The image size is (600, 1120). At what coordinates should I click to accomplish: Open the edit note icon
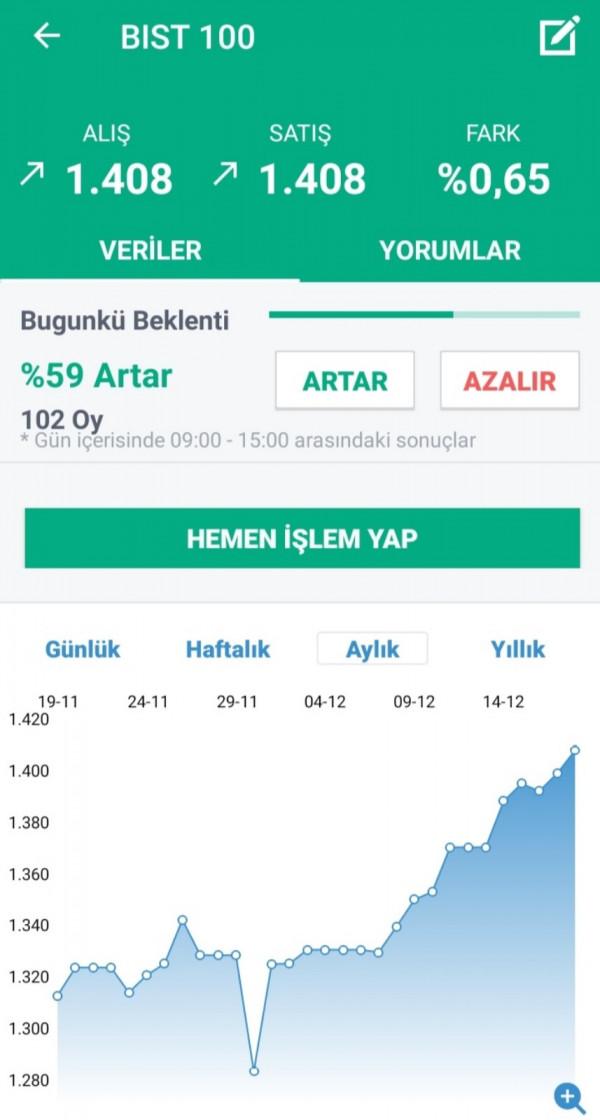(559, 36)
